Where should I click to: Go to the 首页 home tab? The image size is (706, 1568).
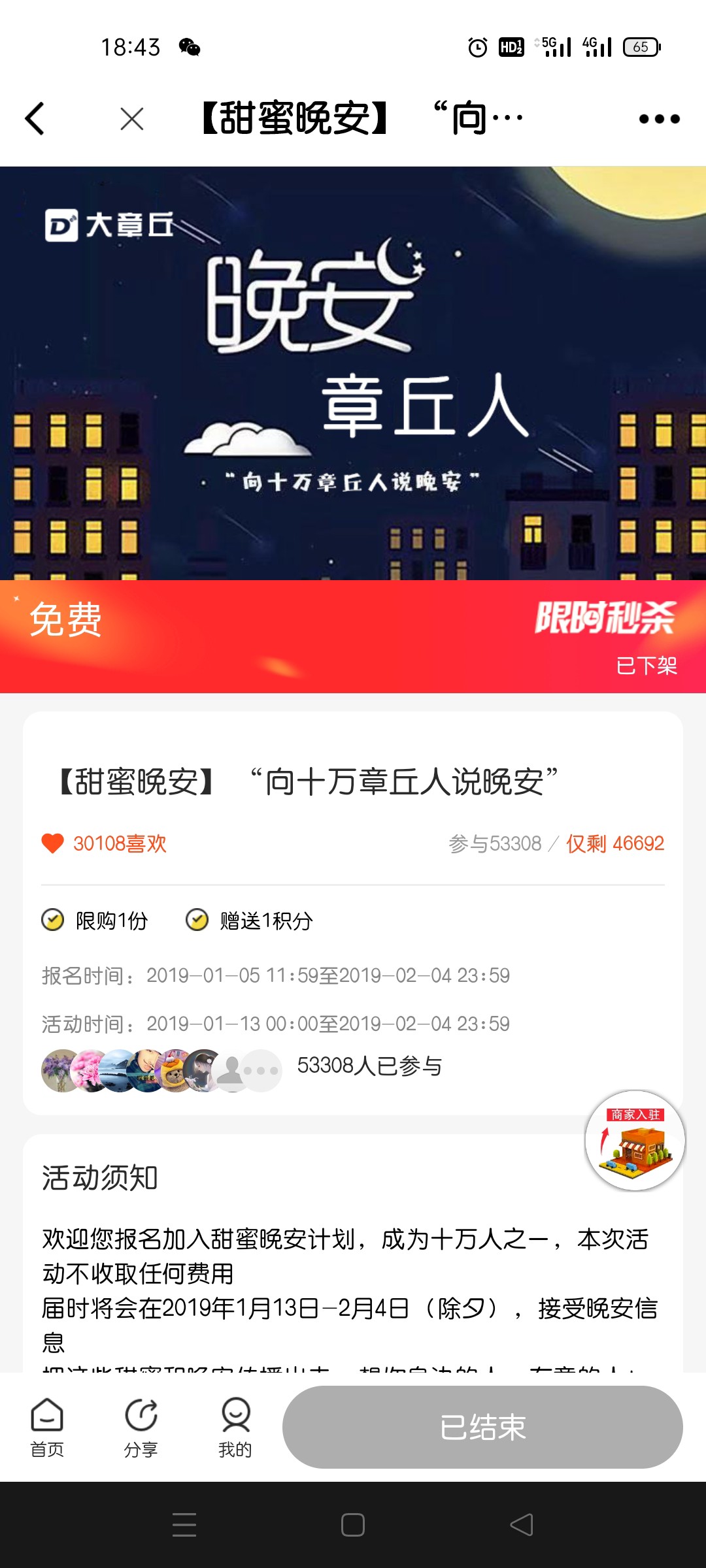[x=47, y=1428]
